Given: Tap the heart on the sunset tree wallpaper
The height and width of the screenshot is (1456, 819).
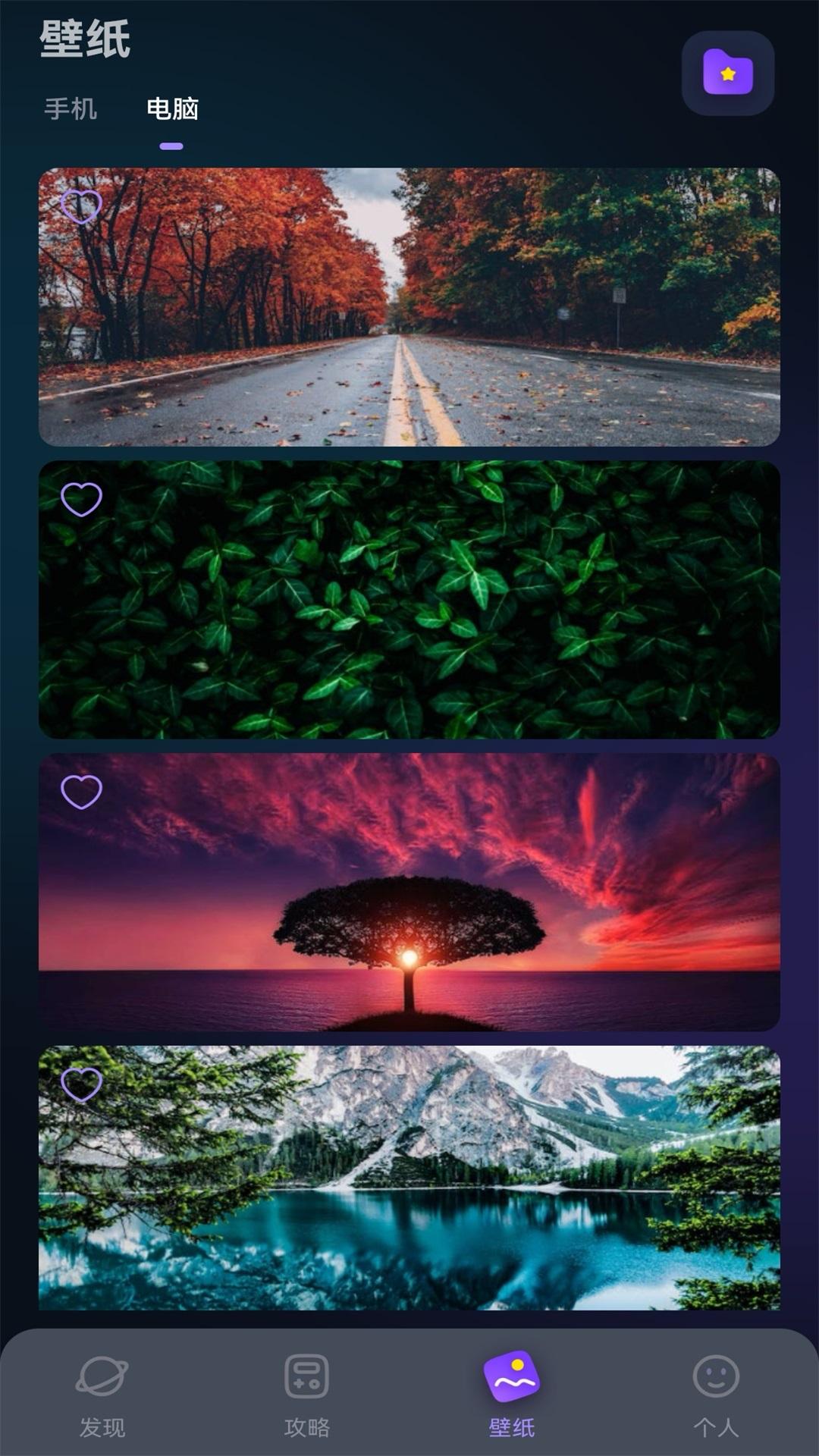Looking at the screenshot, I should [83, 790].
